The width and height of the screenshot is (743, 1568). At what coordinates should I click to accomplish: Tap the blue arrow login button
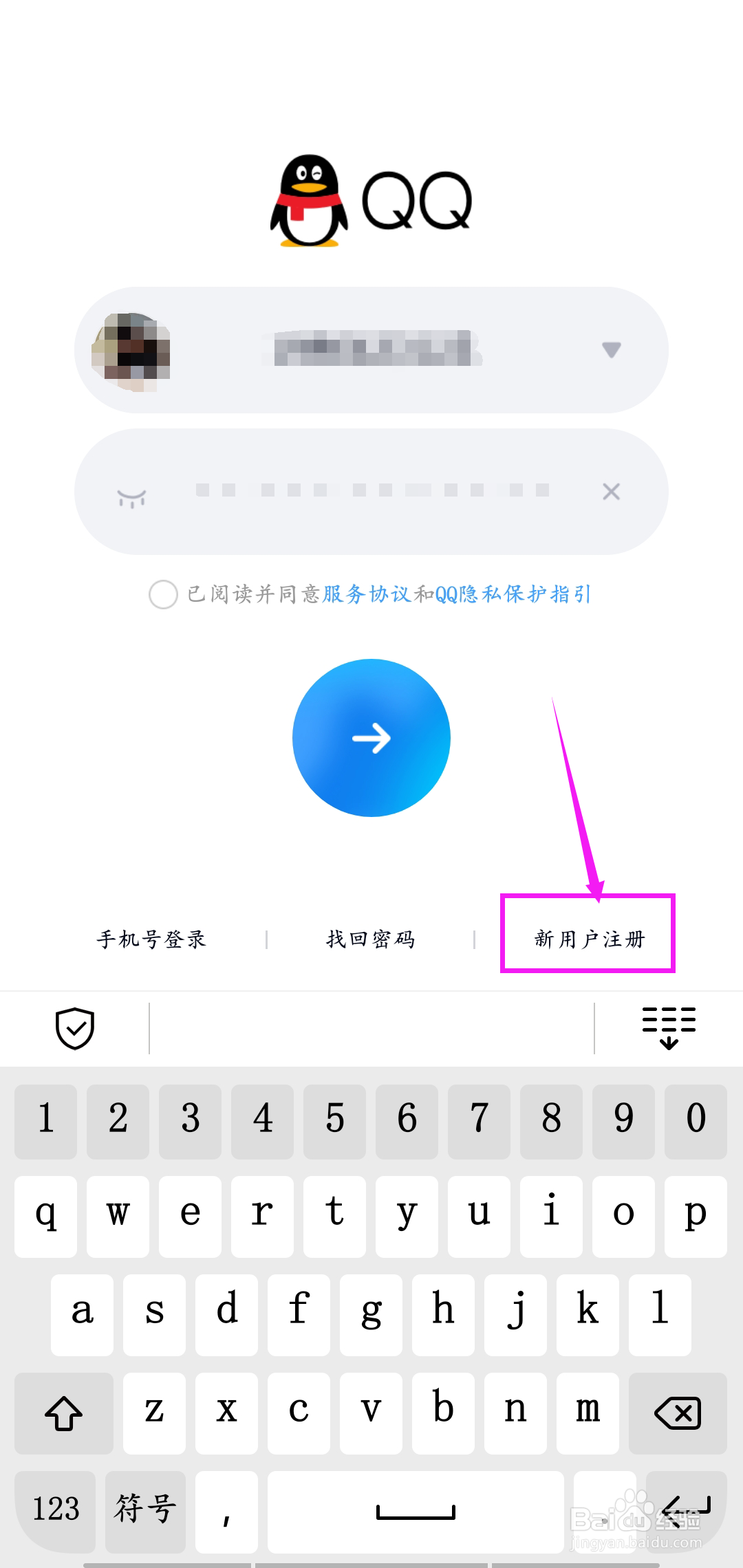(x=371, y=737)
